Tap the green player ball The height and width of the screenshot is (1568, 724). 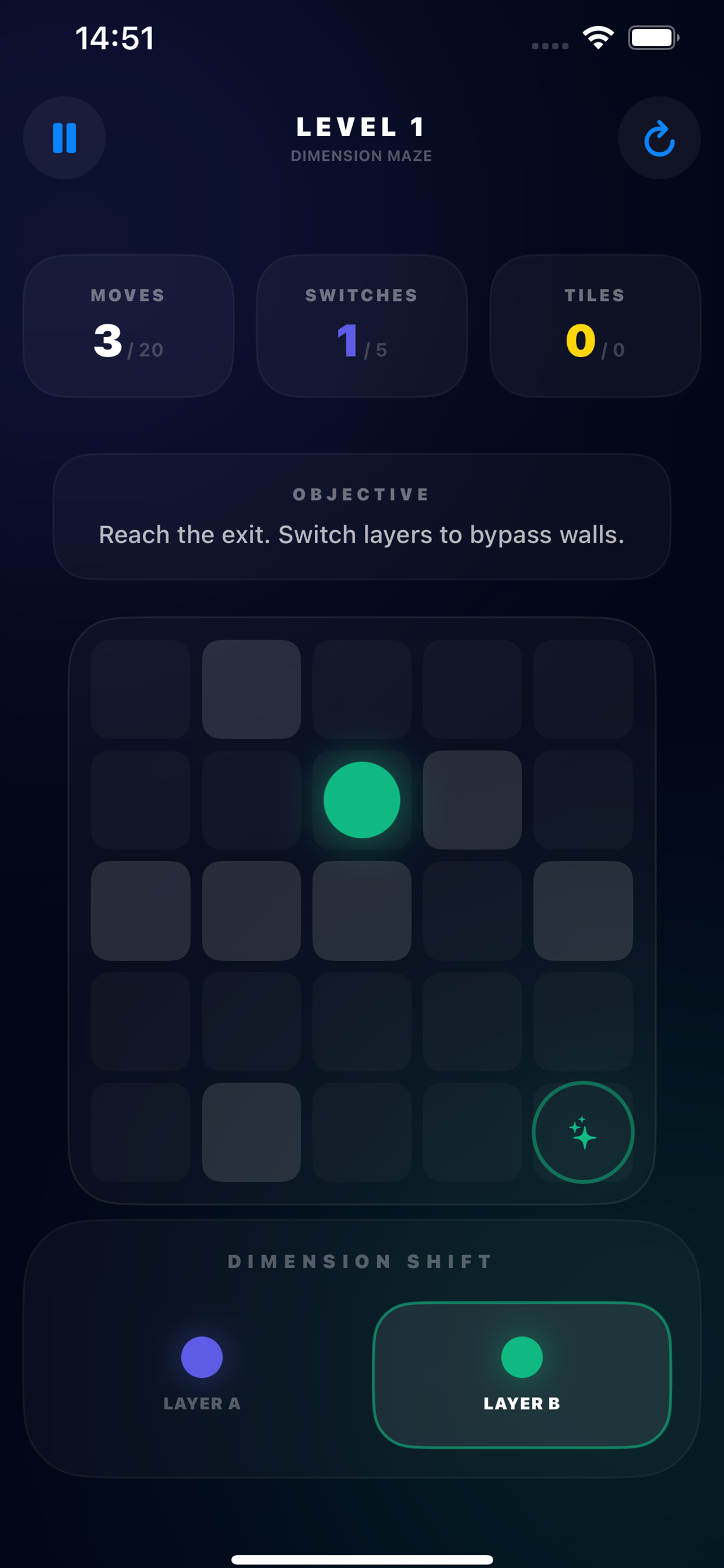[362, 800]
